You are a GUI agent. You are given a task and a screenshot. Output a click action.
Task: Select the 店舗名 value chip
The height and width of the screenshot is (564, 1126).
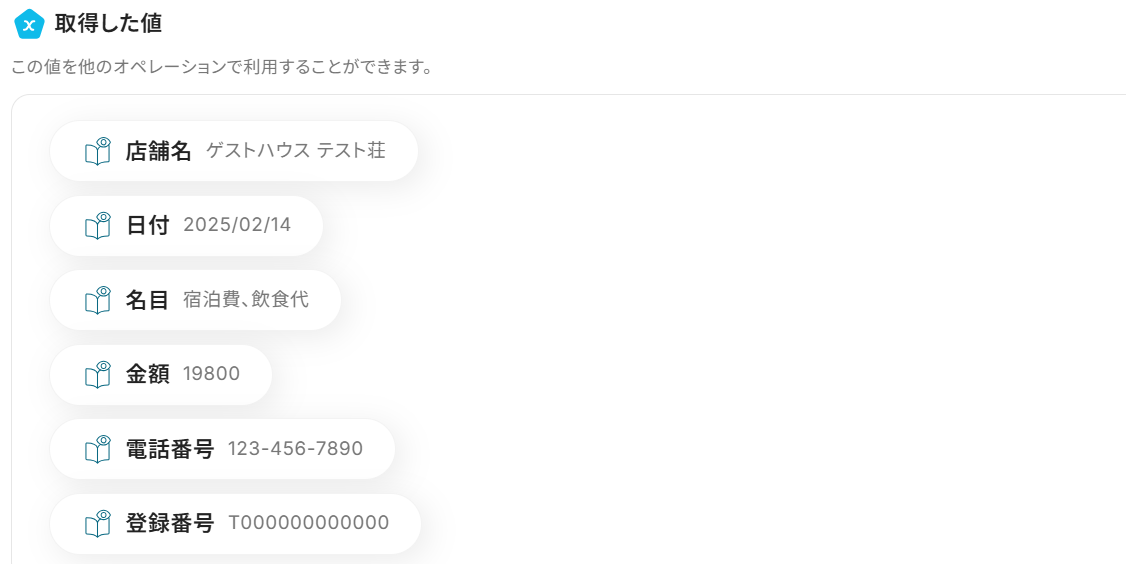pyautogui.click(x=234, y=151)
